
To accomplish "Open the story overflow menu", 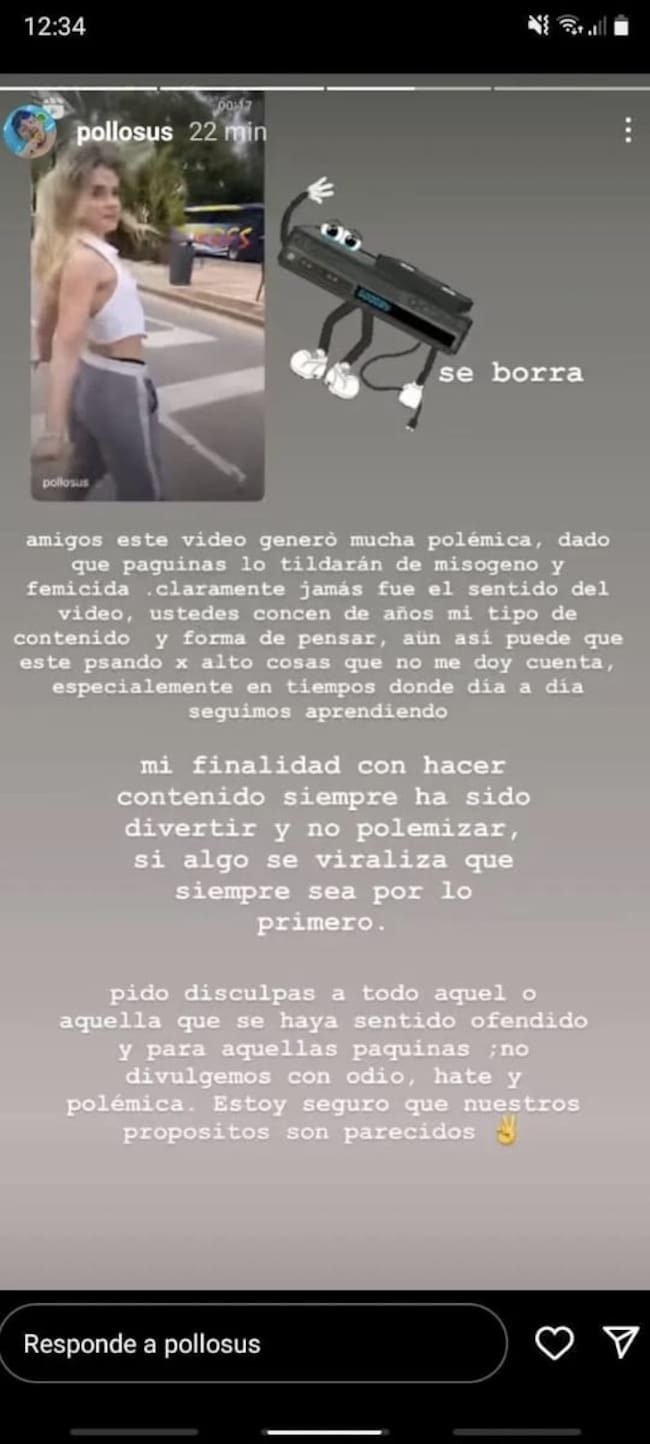I will point(627,130).
